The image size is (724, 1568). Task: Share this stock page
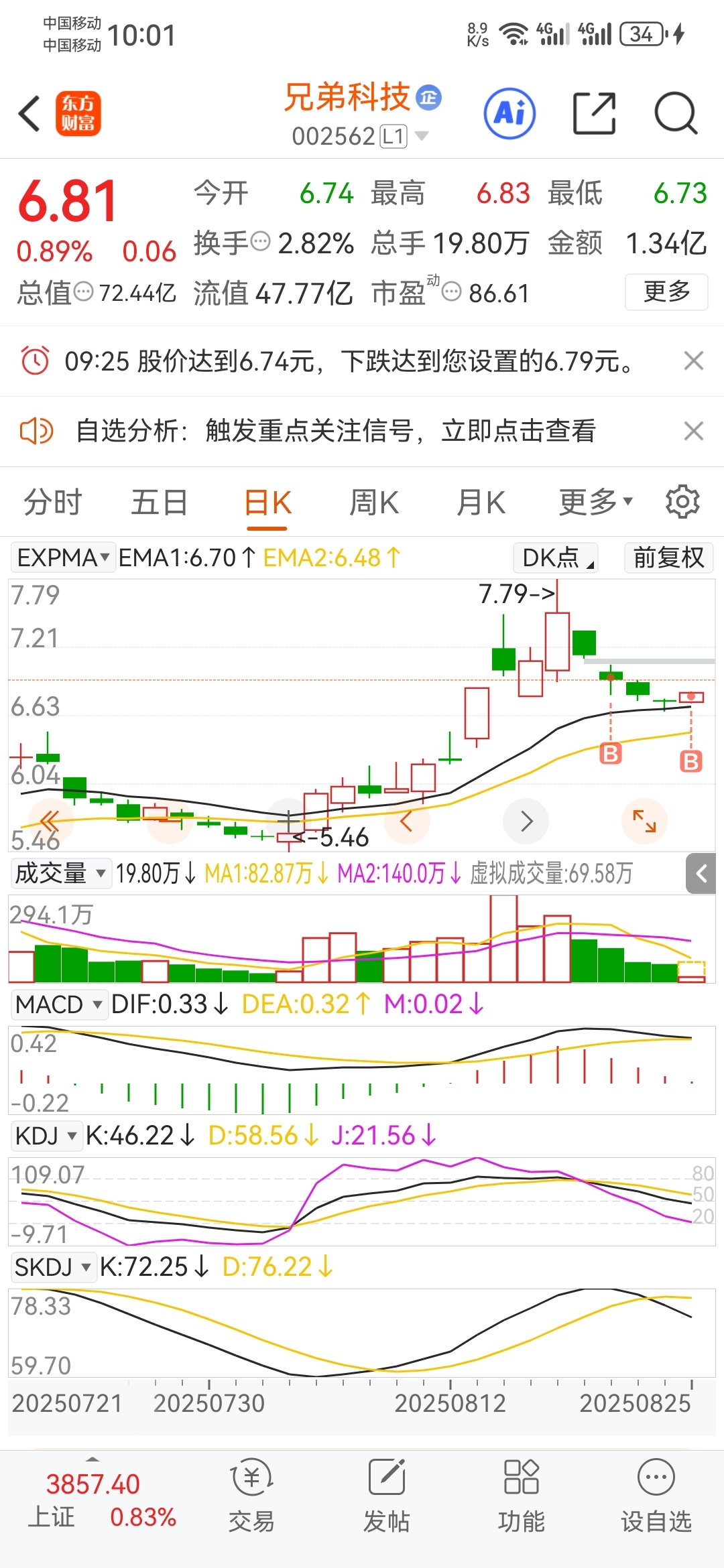pos(594,113)
